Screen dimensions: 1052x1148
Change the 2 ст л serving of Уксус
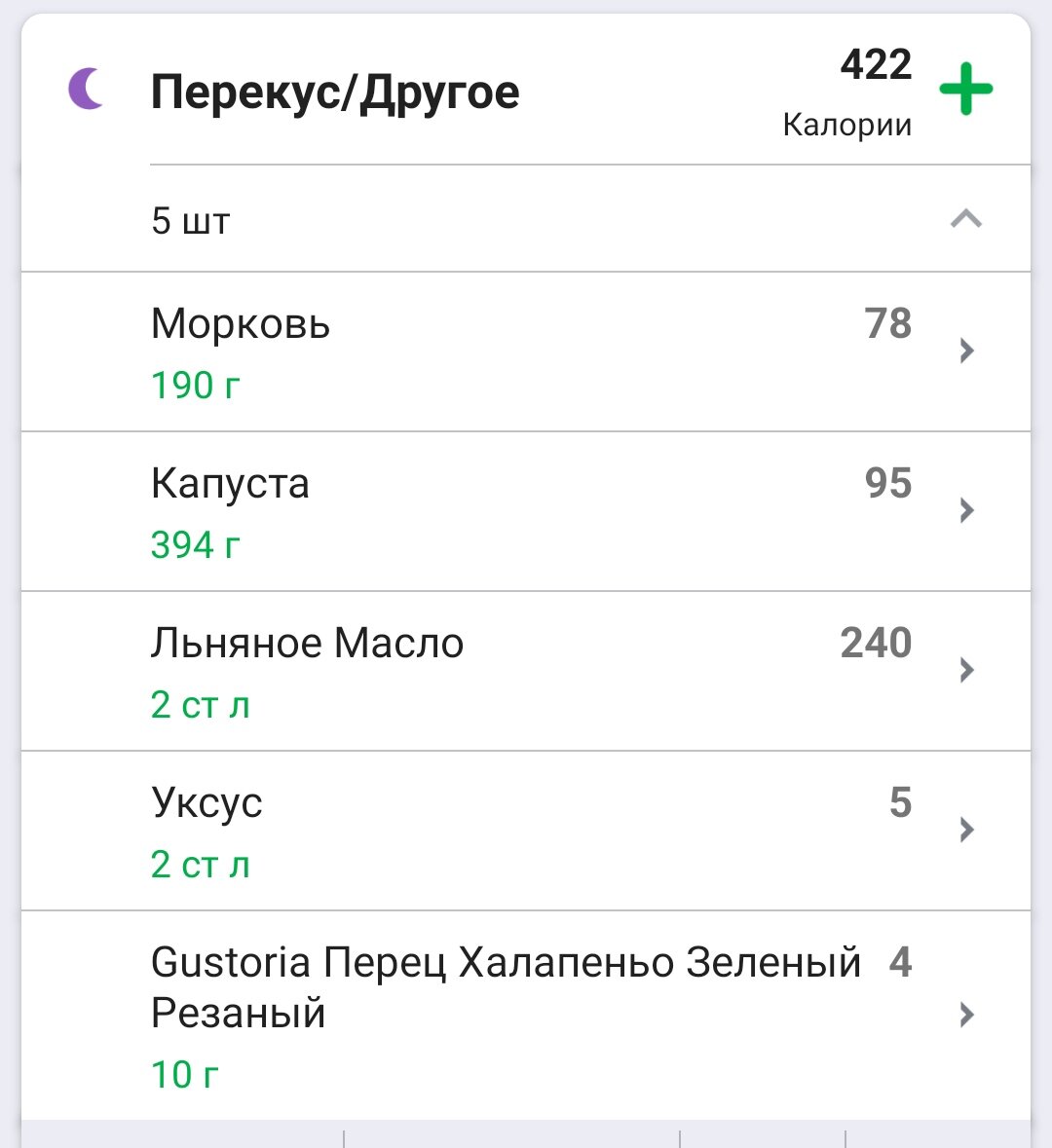click(x=200, y=864)
